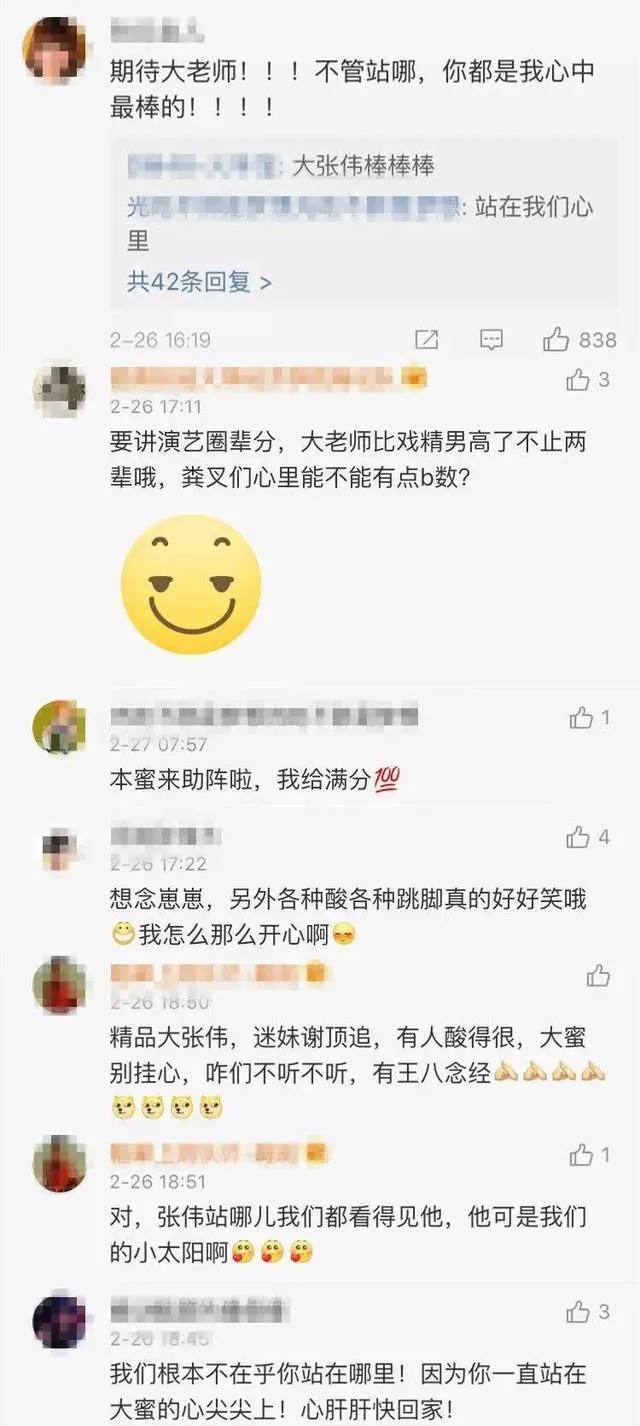
Task: Open the avatar of the 精品大张伟 commenter
Action: tap(59, 985)
